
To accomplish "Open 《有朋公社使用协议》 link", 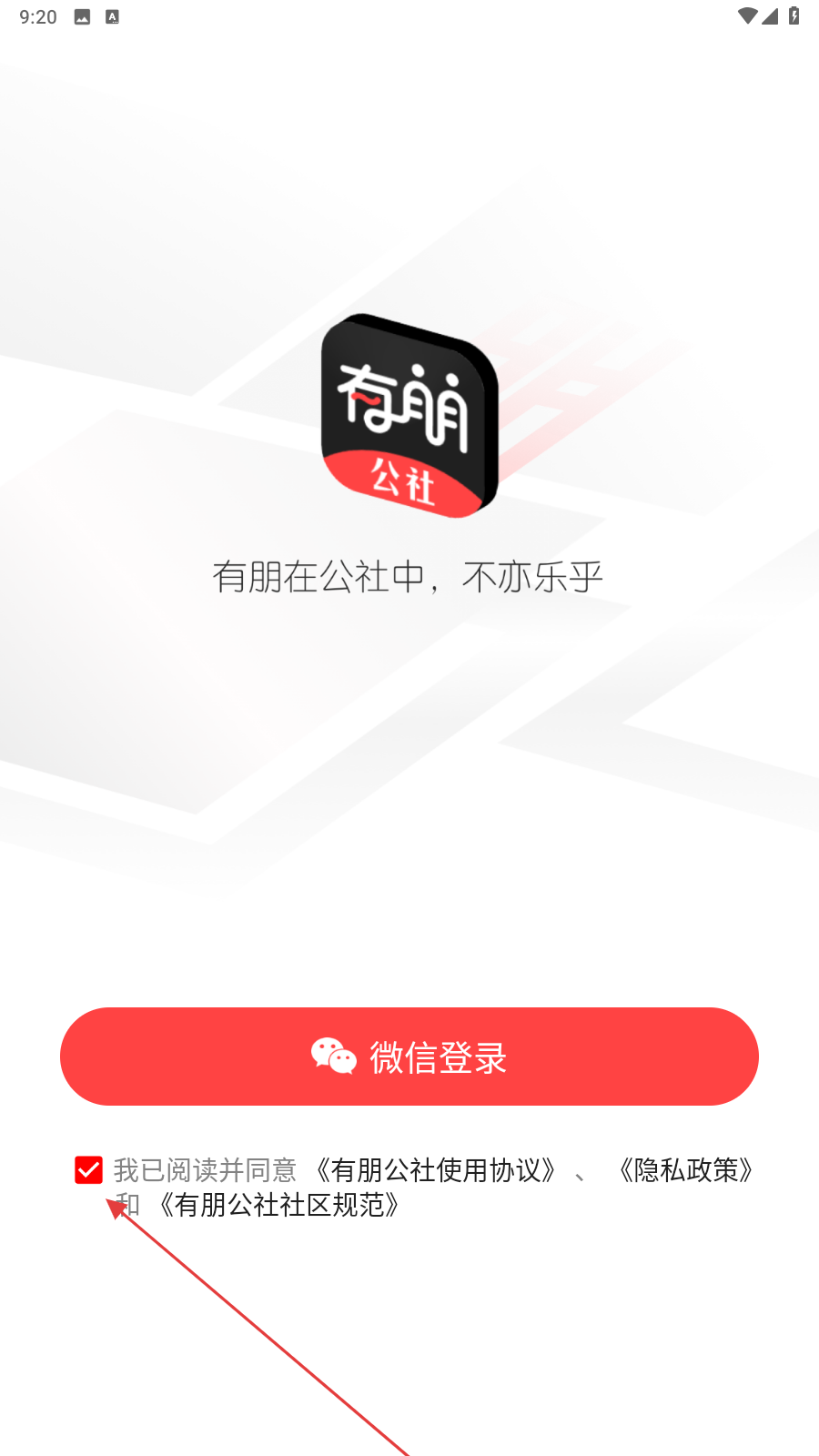I will (435, 1170).
